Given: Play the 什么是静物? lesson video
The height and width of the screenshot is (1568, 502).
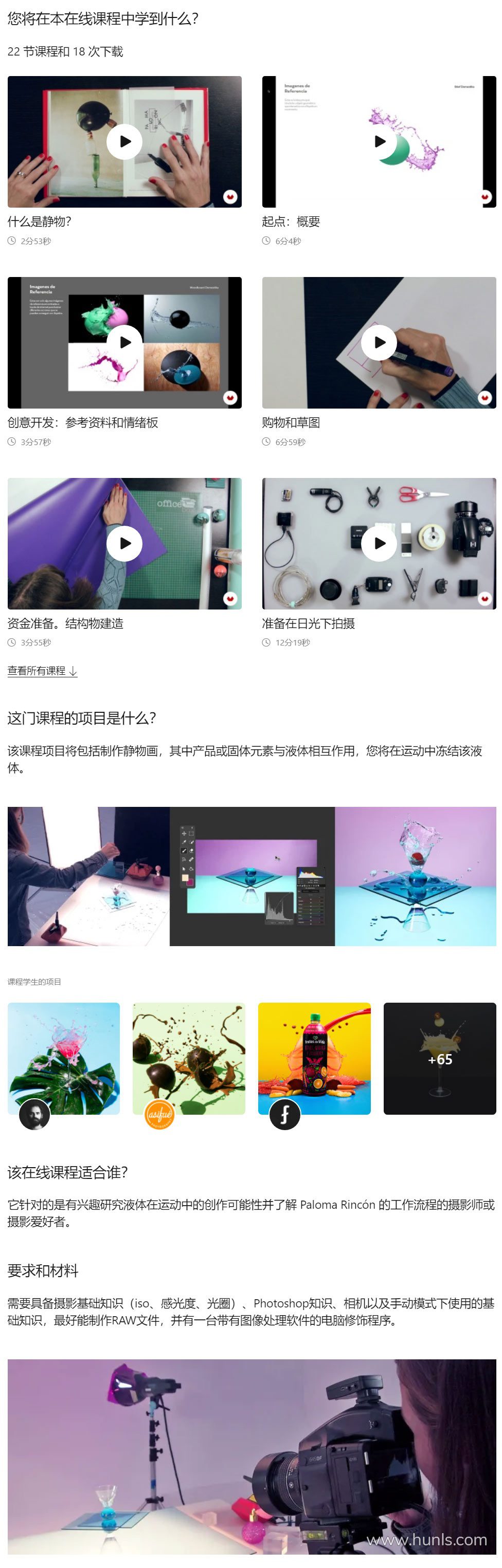Looking at the screenshot, I should (x=124, y=142).
